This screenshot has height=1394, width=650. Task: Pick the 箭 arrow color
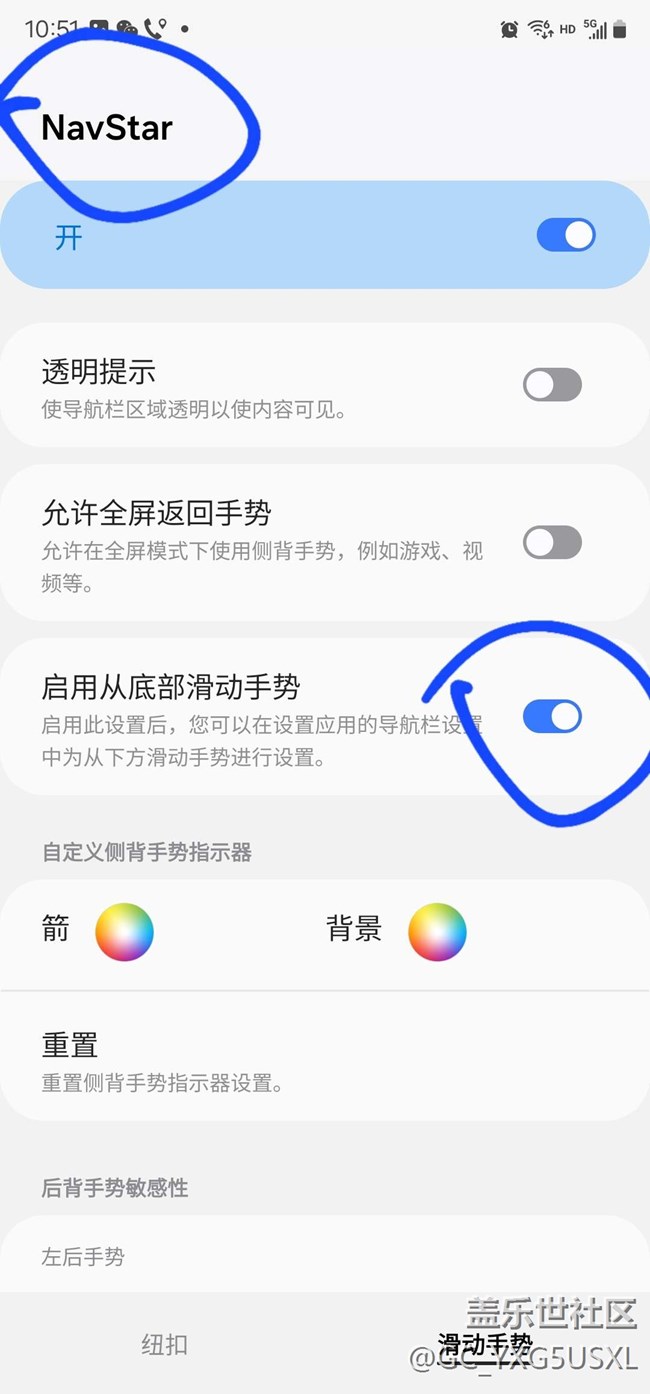click(124, 931)
